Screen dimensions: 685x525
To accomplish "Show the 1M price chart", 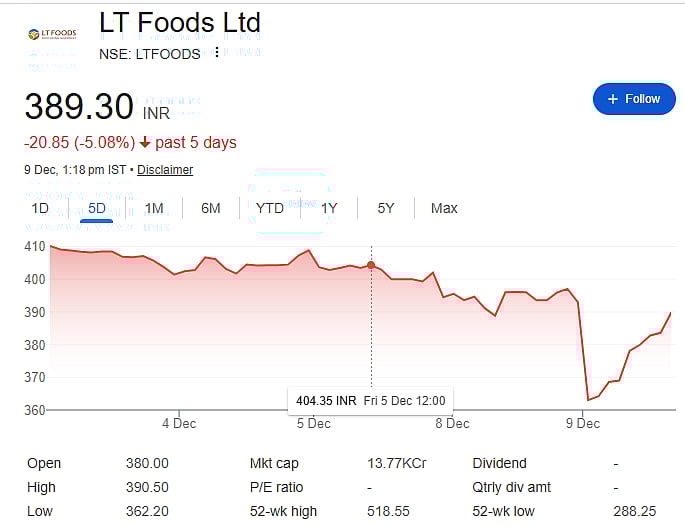I will (x=154, y=208).
